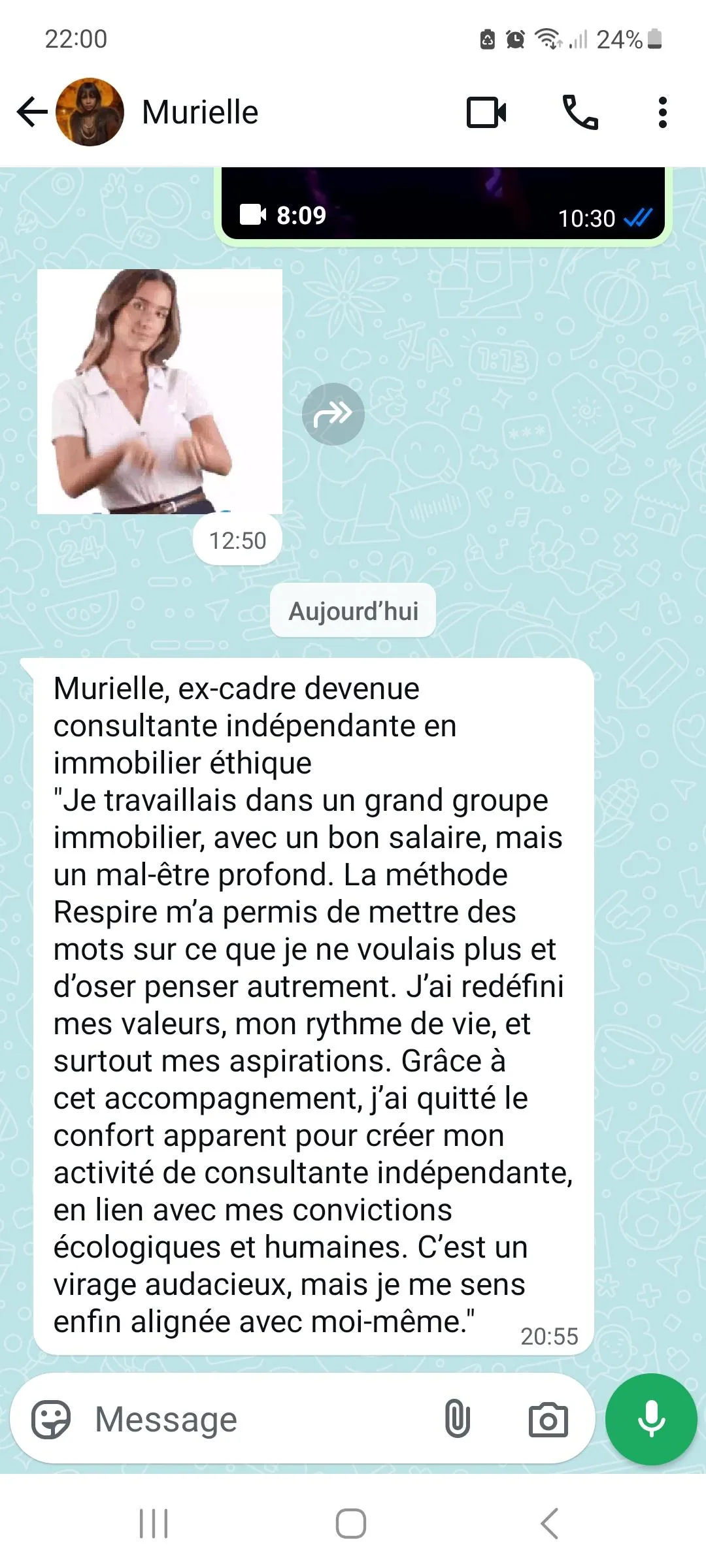Go back to the chat list
Viewport: 706px width, 1568px height.
pyautogui.click(x=32, y=112)
